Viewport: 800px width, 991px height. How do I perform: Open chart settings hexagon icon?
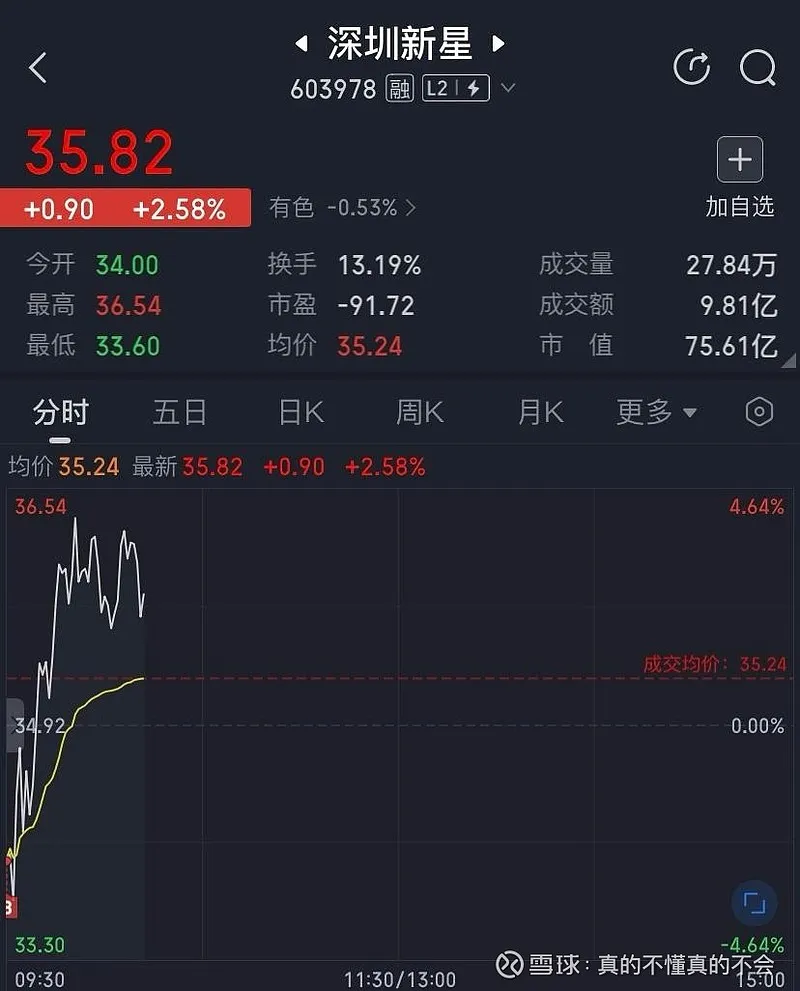(759, 412)
